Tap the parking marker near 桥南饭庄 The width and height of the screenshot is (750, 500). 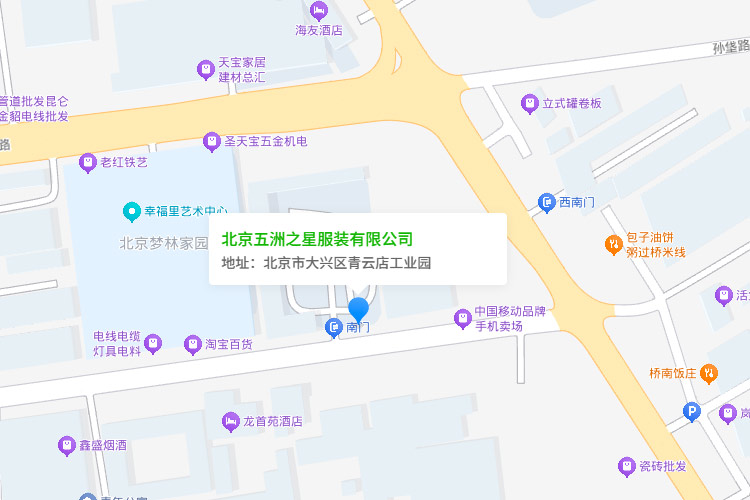[692, 412]
